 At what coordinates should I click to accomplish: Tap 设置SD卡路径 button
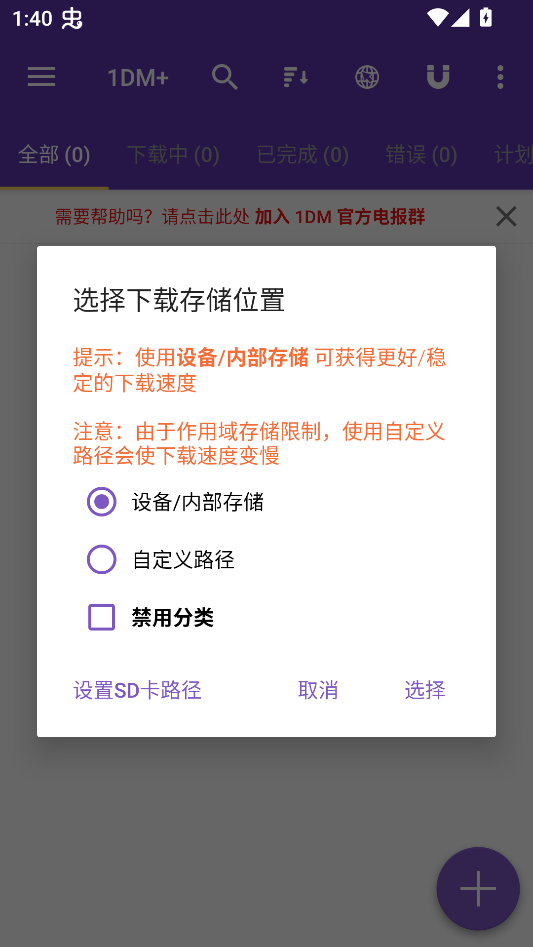click(x=137, y=690)
